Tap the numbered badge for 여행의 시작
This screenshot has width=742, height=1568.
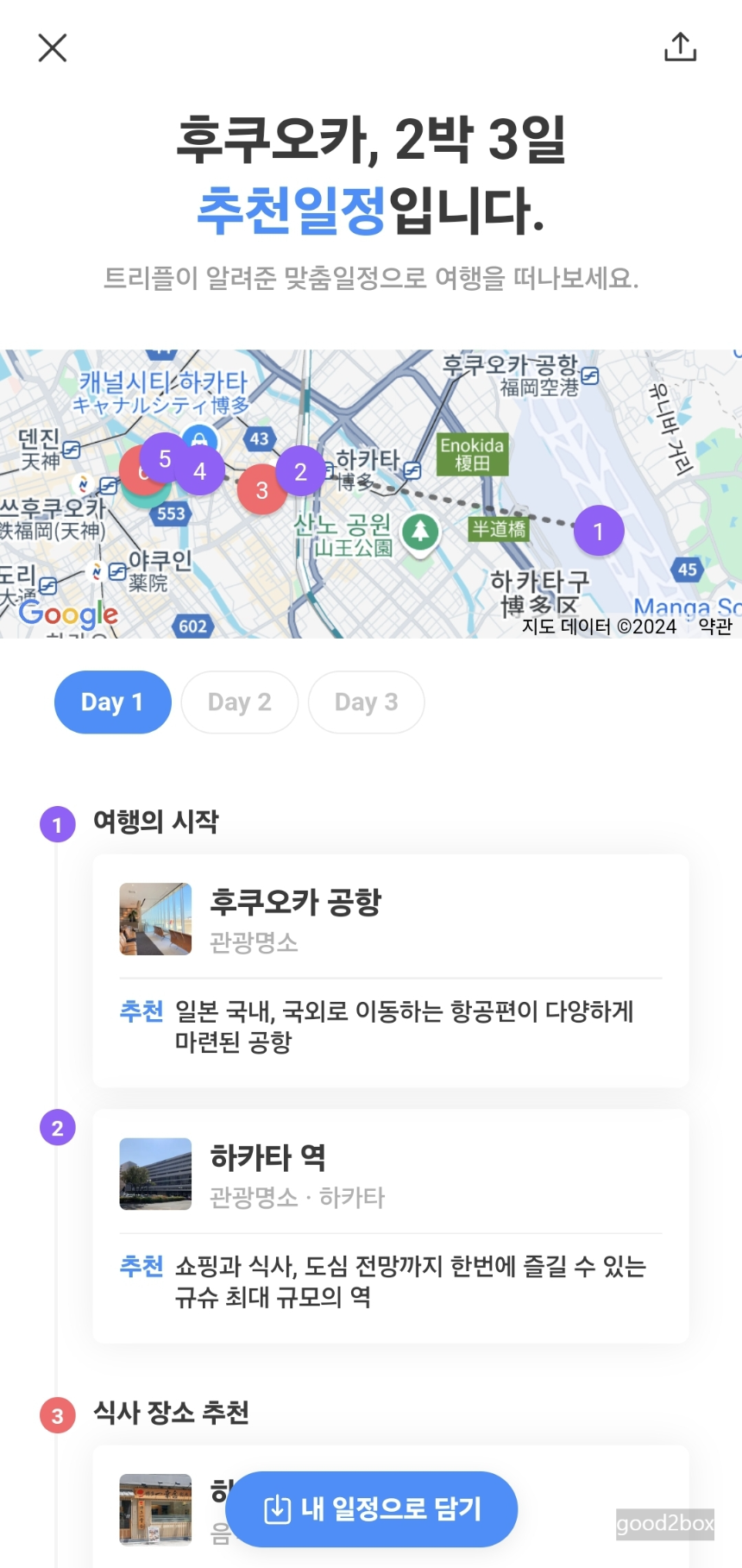[x=56, y=824]
